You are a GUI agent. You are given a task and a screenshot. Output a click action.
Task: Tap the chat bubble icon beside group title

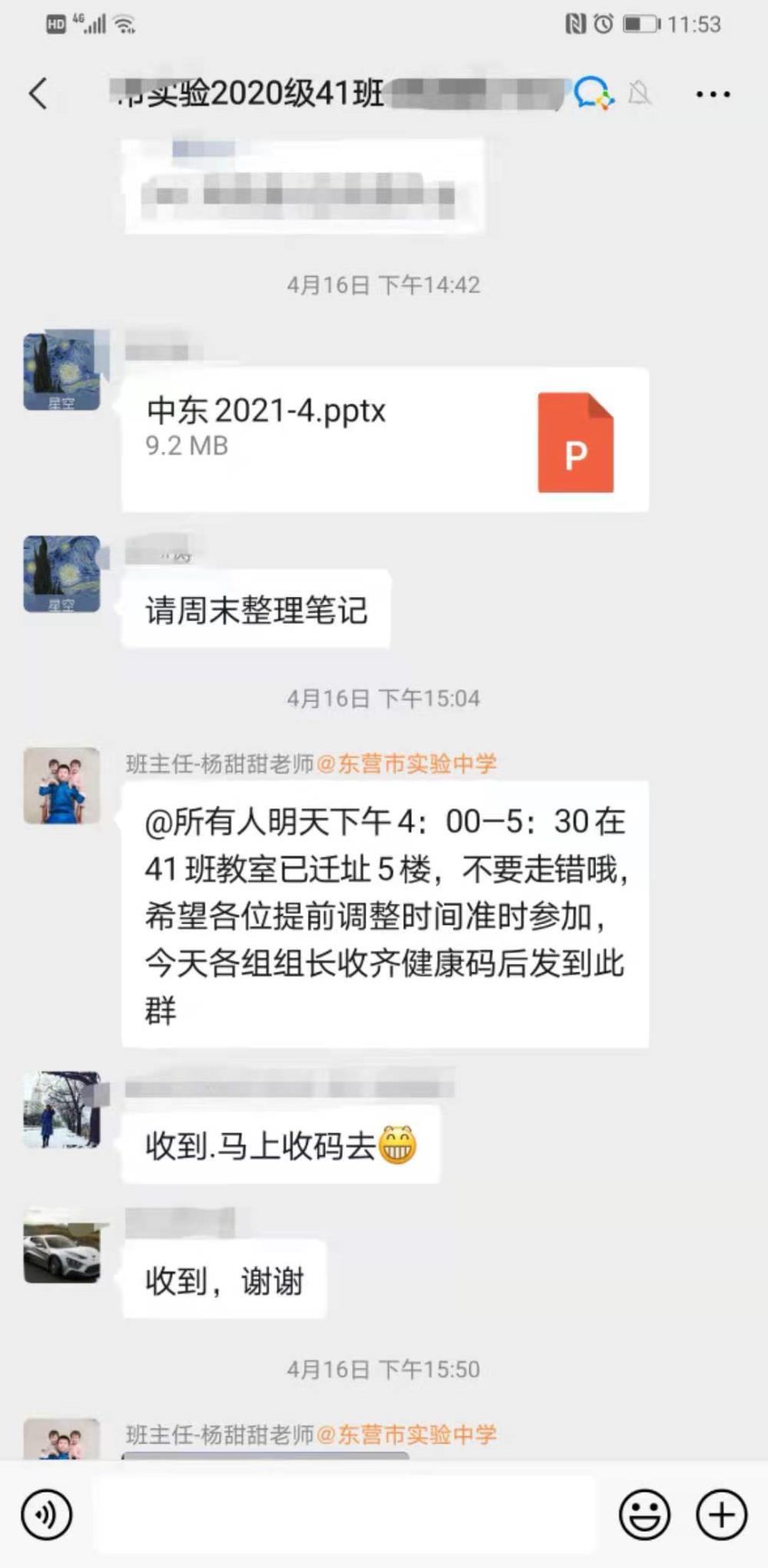coord(594,94)
